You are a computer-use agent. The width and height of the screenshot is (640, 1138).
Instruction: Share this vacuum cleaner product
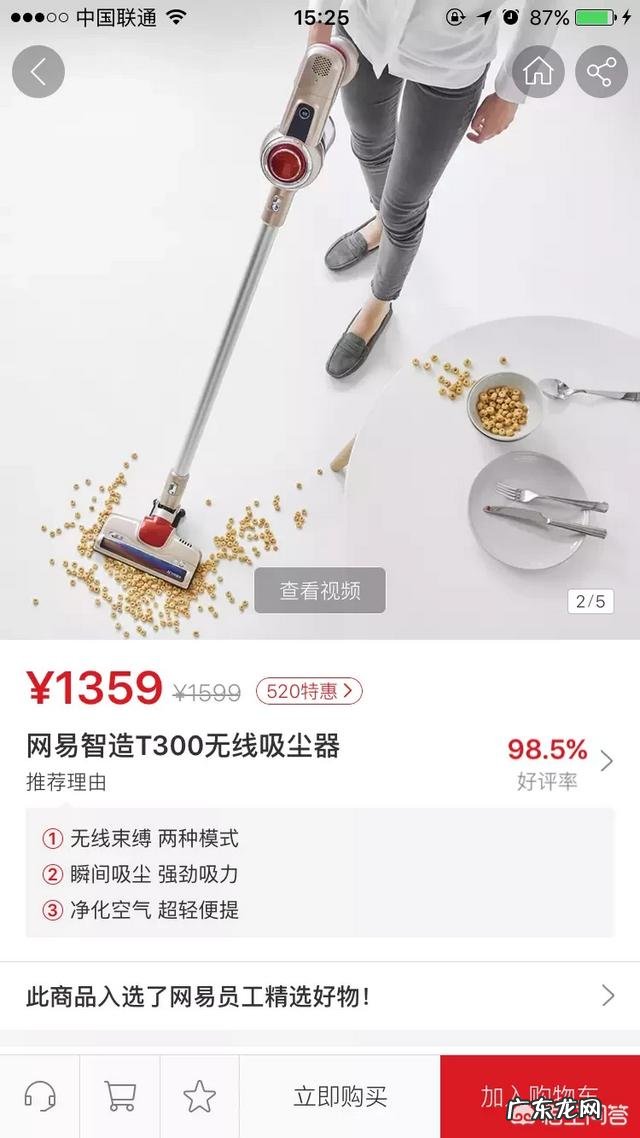(601, 72)
